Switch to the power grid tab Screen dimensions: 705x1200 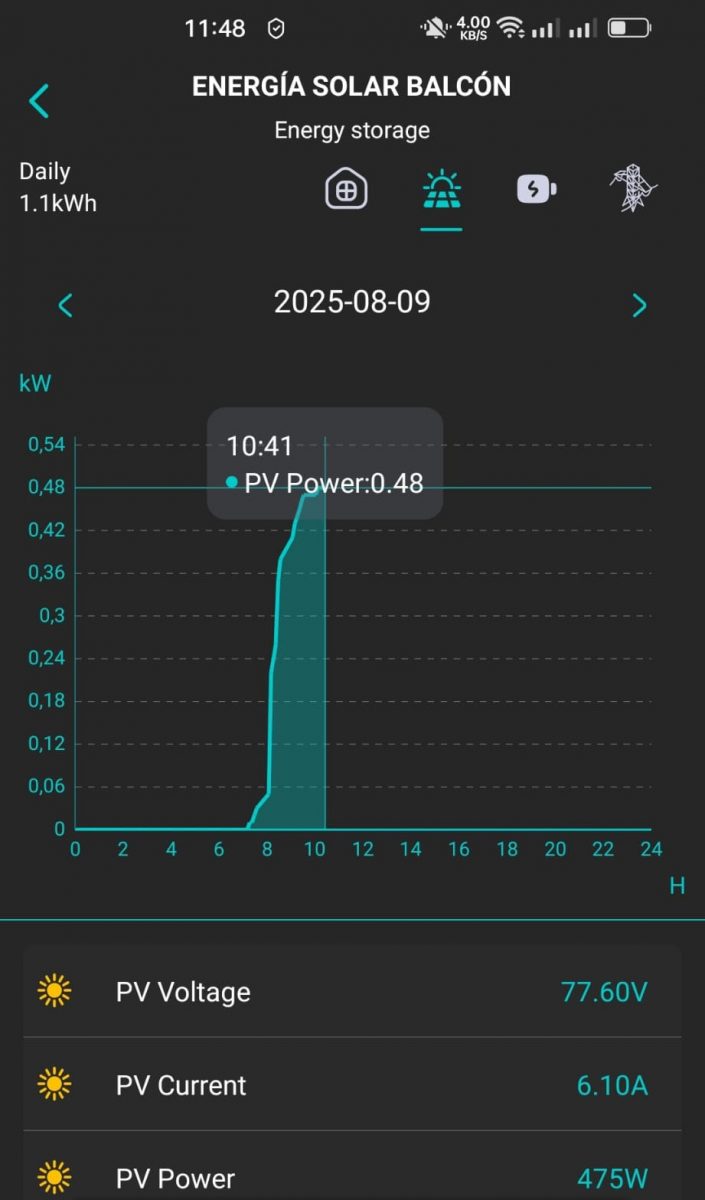pos(633,189)
